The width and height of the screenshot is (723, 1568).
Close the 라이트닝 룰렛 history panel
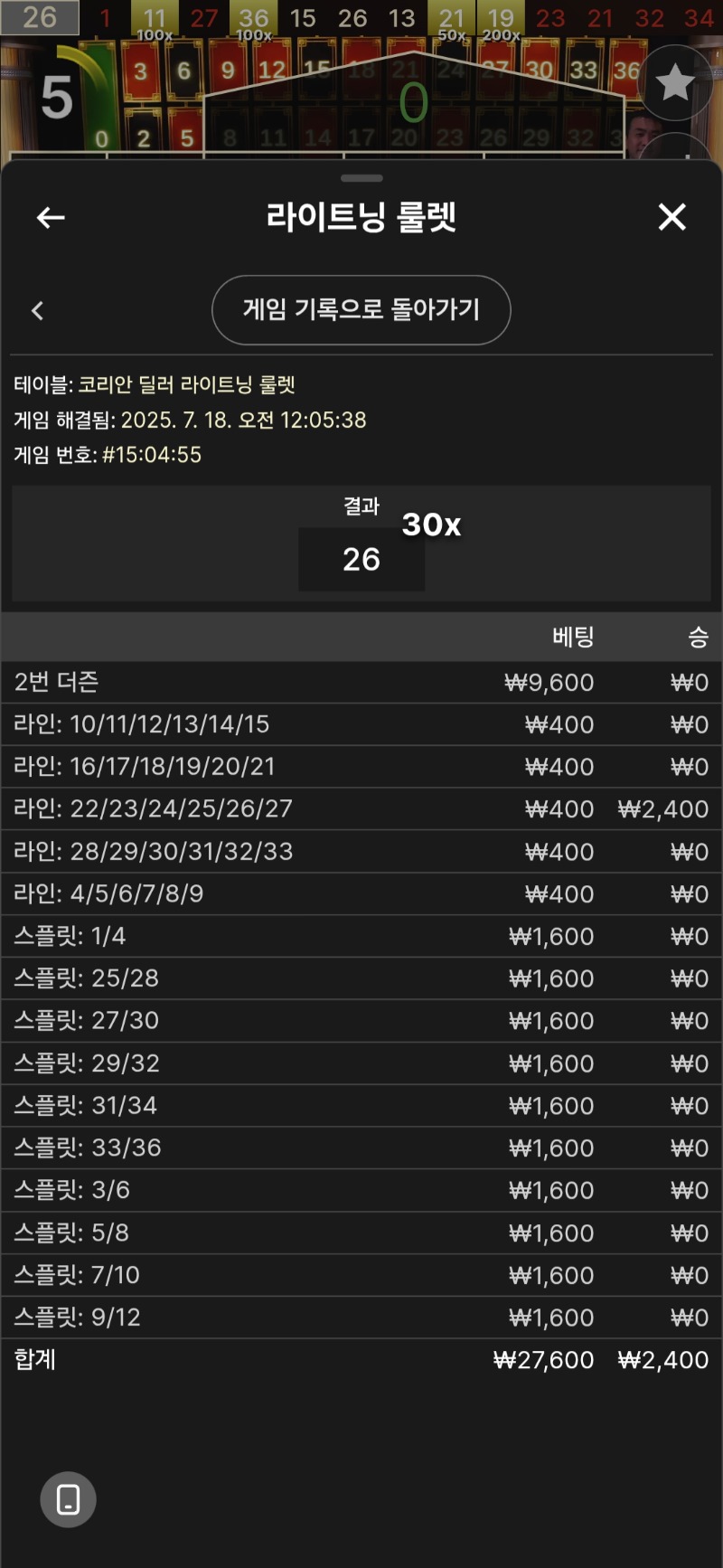(x=671, y=217)
